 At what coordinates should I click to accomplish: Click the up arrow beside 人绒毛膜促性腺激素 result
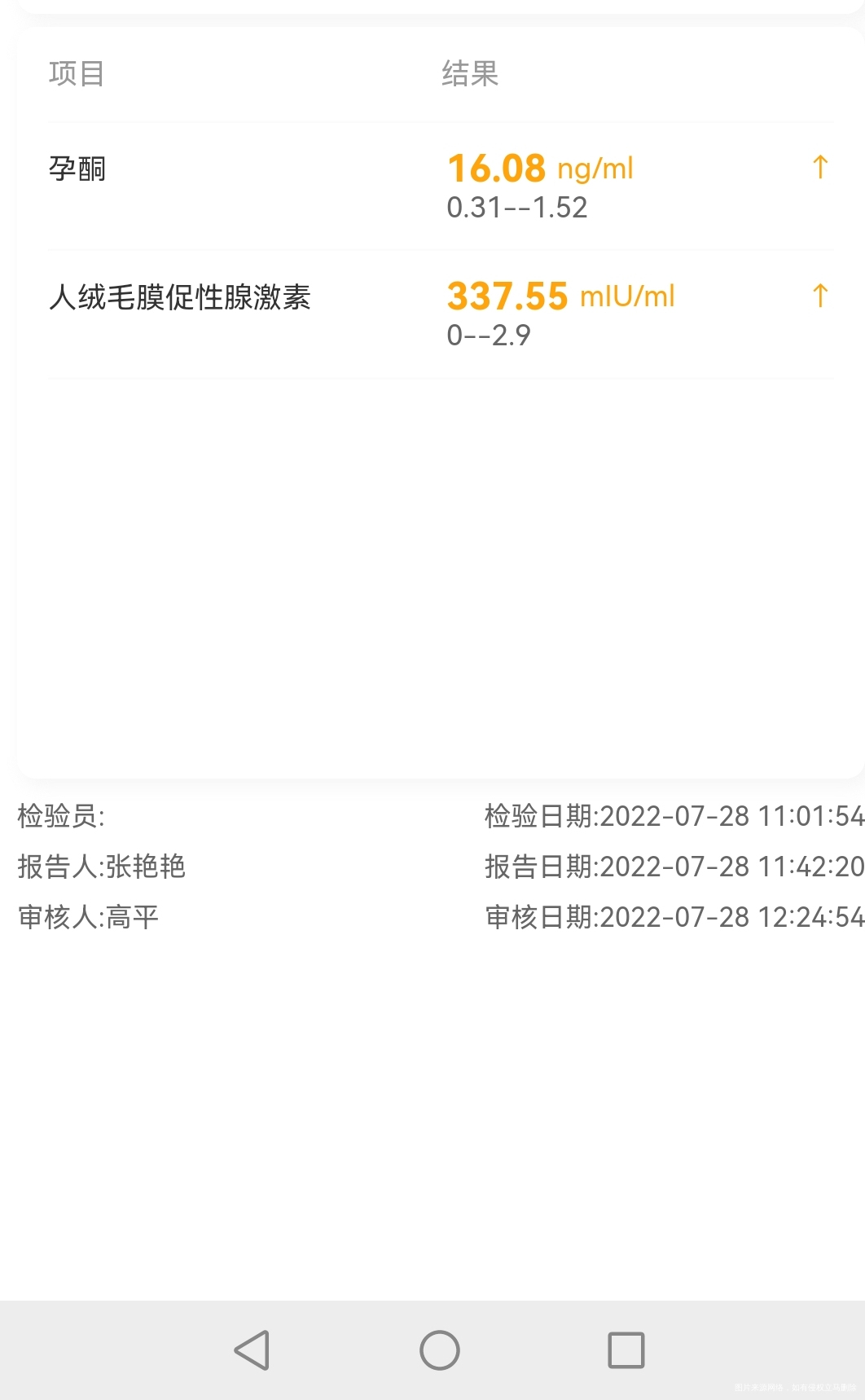pyautogui.click(x=819, y=296)
